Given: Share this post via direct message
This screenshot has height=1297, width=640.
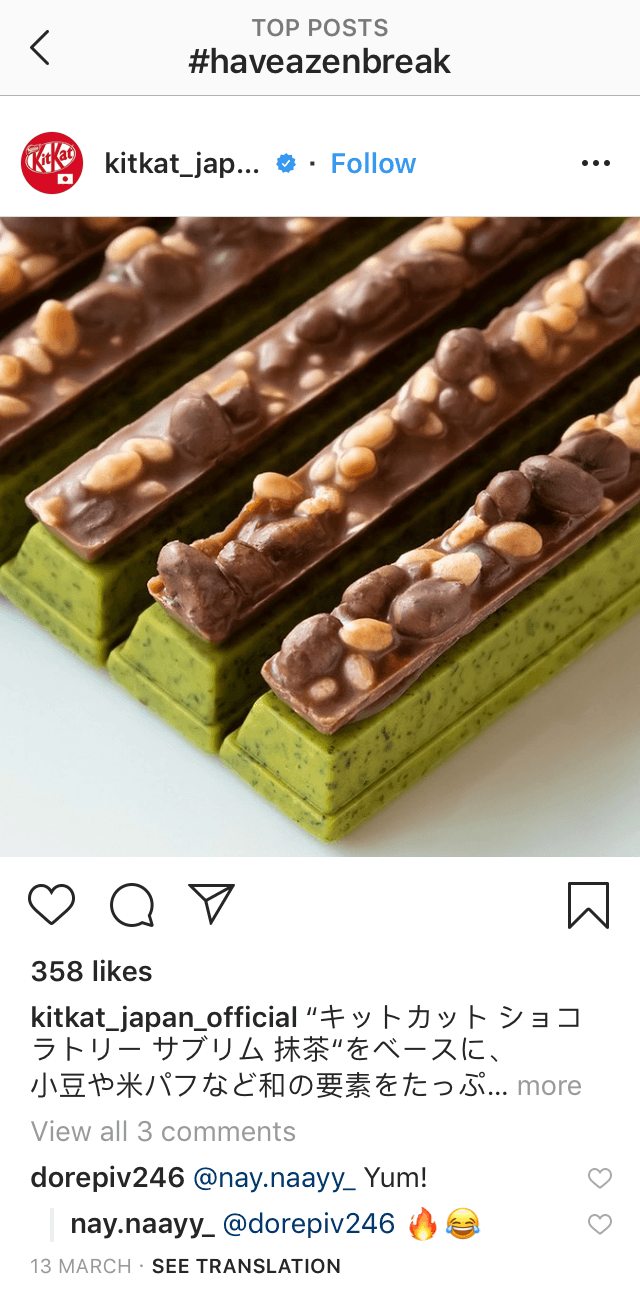Looking at the screenshot, I should [x=211, y=903].
